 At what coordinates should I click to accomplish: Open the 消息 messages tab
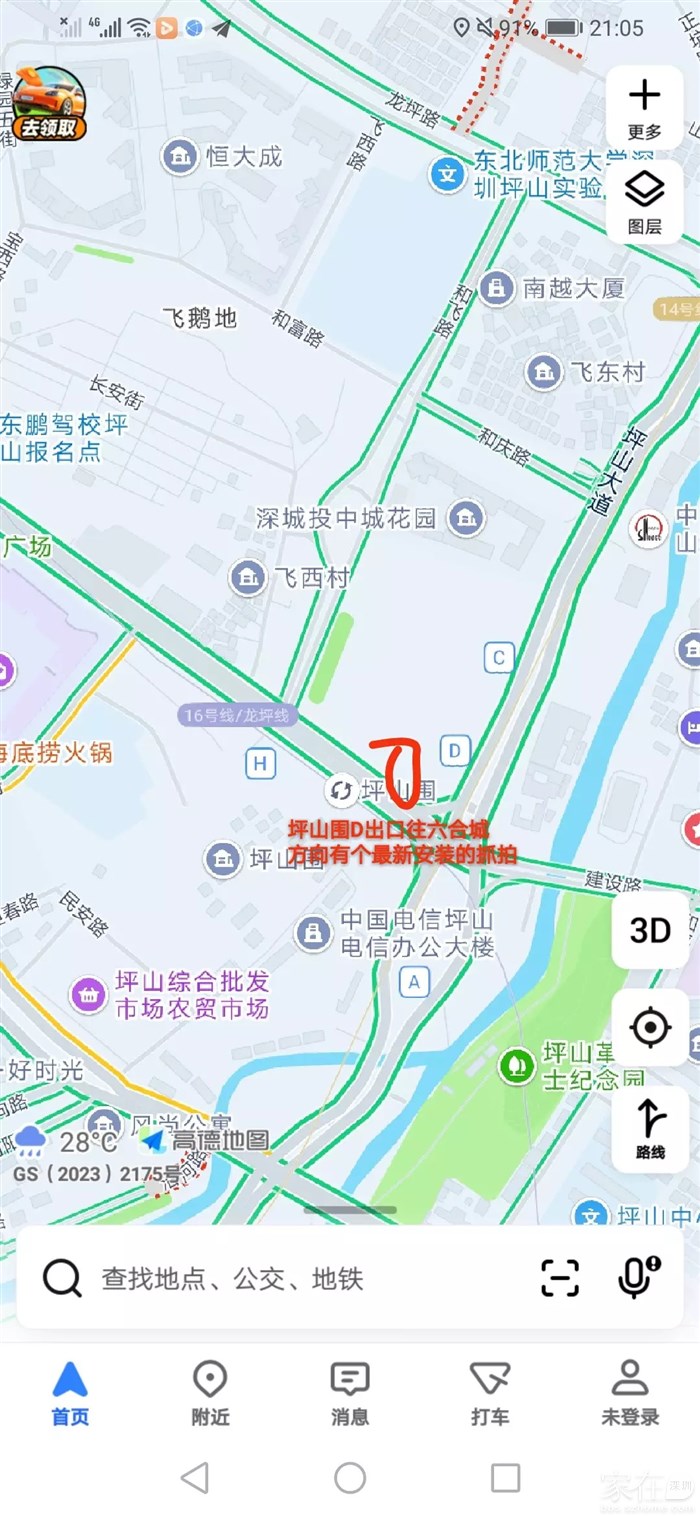[349, 1391]
